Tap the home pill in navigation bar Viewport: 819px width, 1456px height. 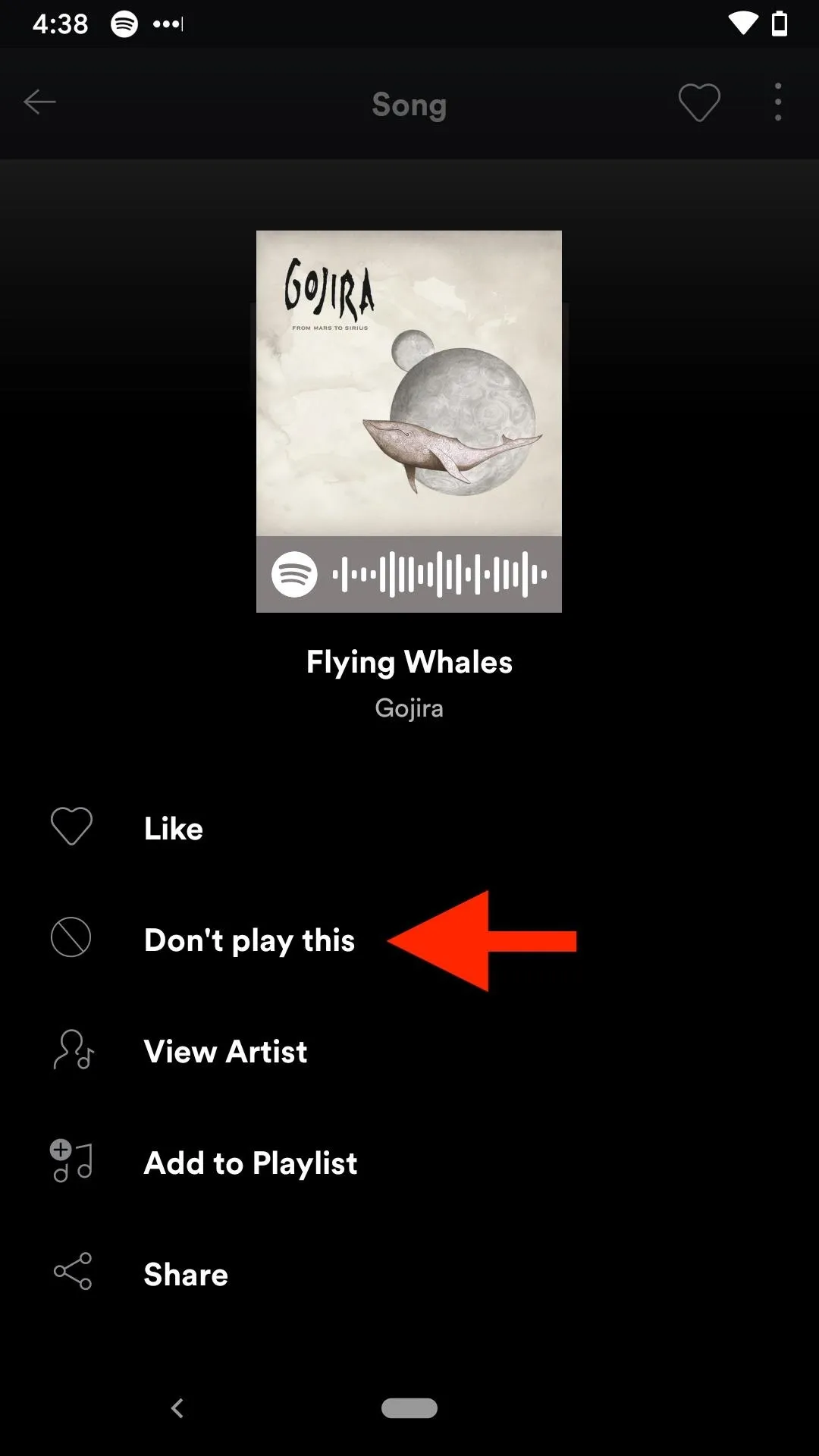(x=409, y=1408)
